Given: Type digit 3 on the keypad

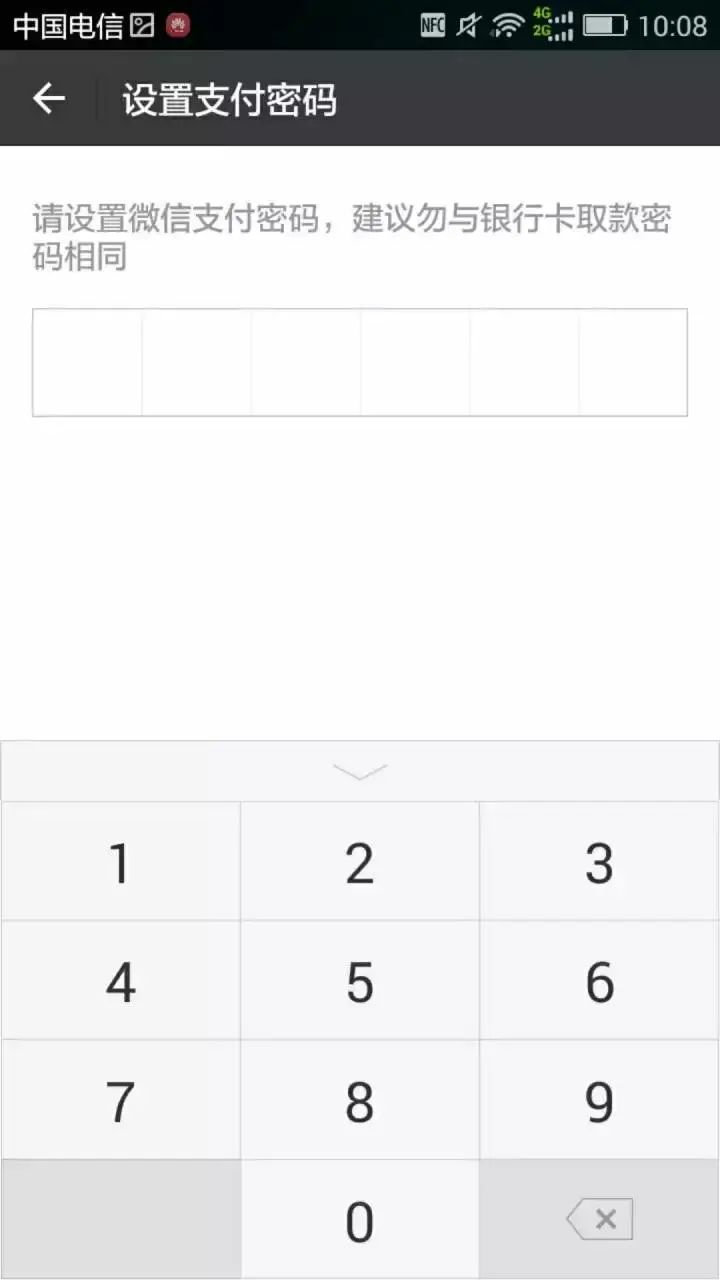Looking at the screenshot, I should [x=600, y=861].
